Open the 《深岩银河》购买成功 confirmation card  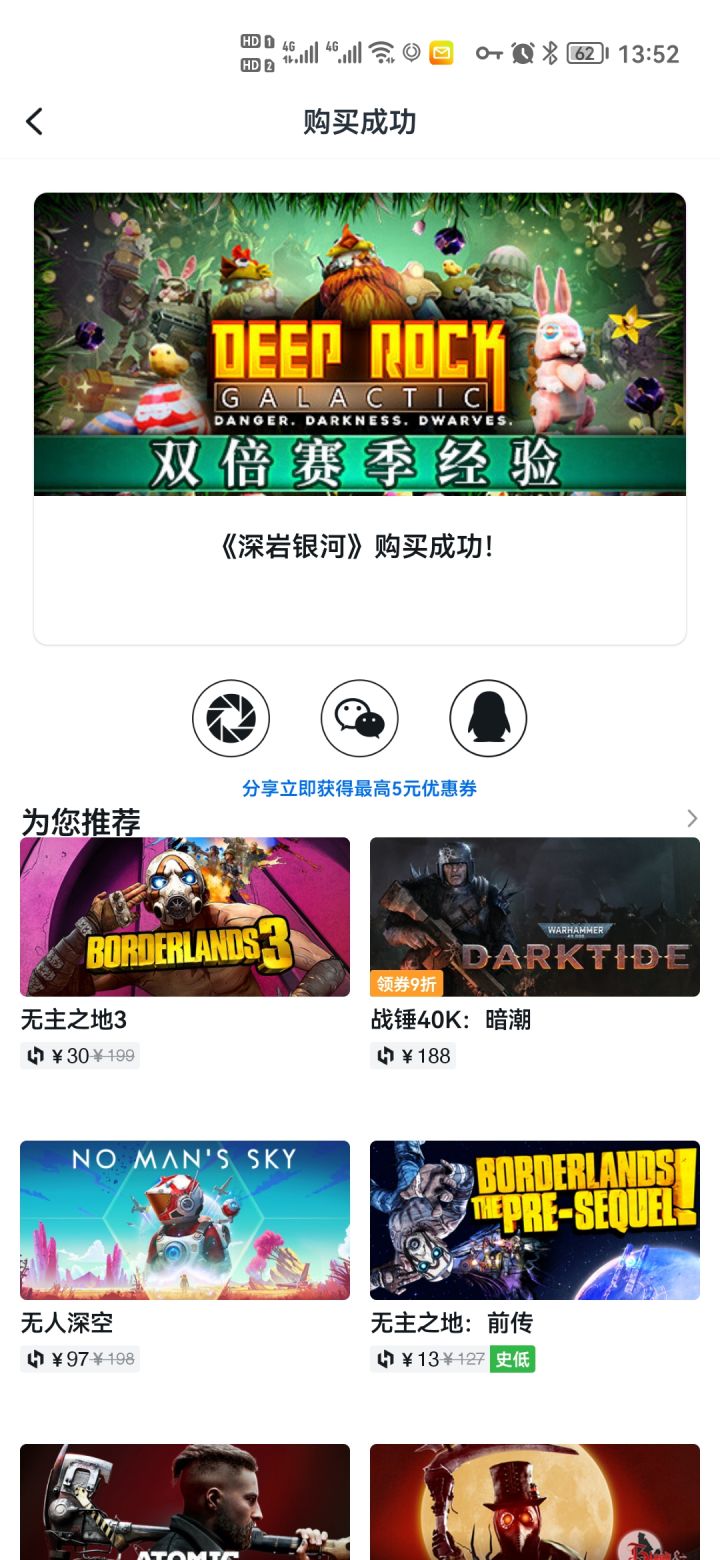click(359, 546)
